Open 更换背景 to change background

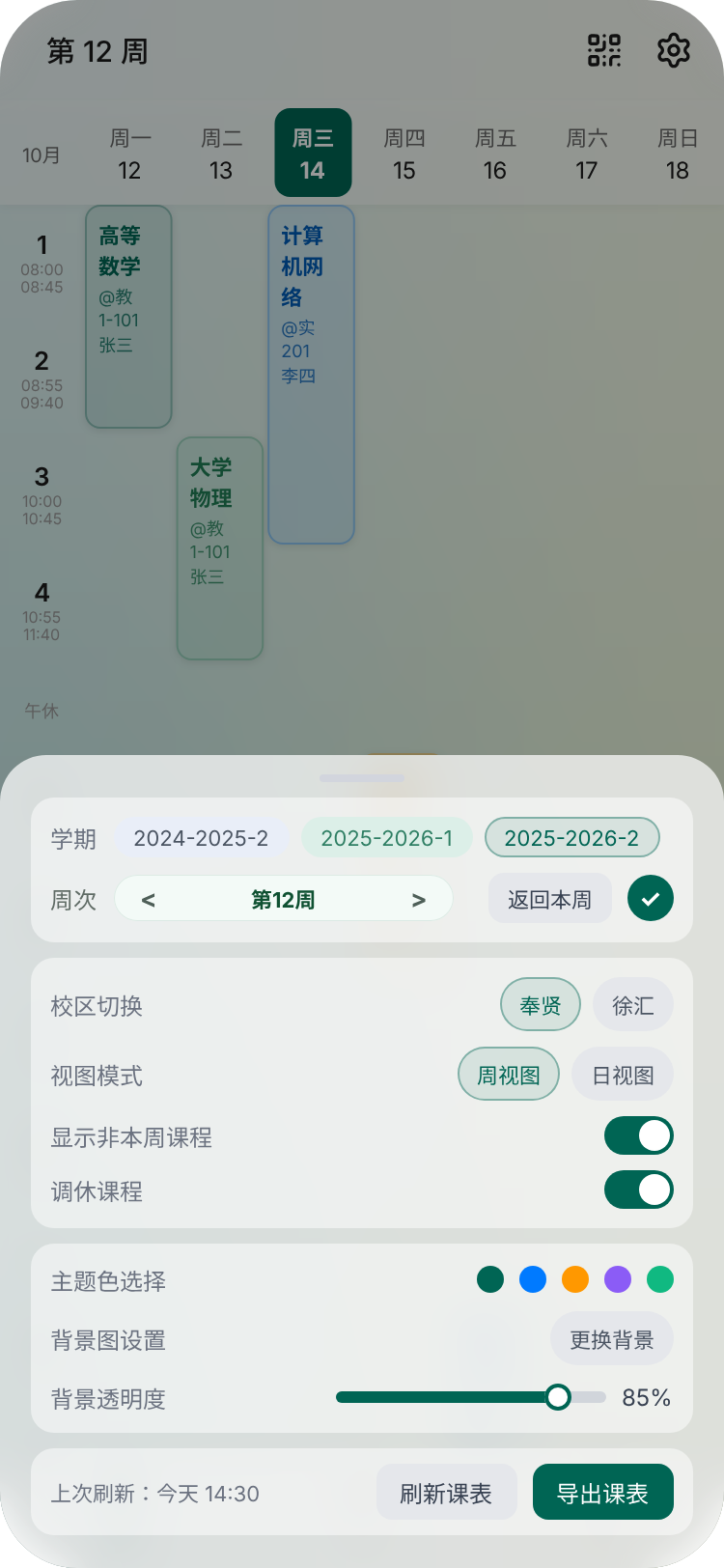tap(612, 1339)
